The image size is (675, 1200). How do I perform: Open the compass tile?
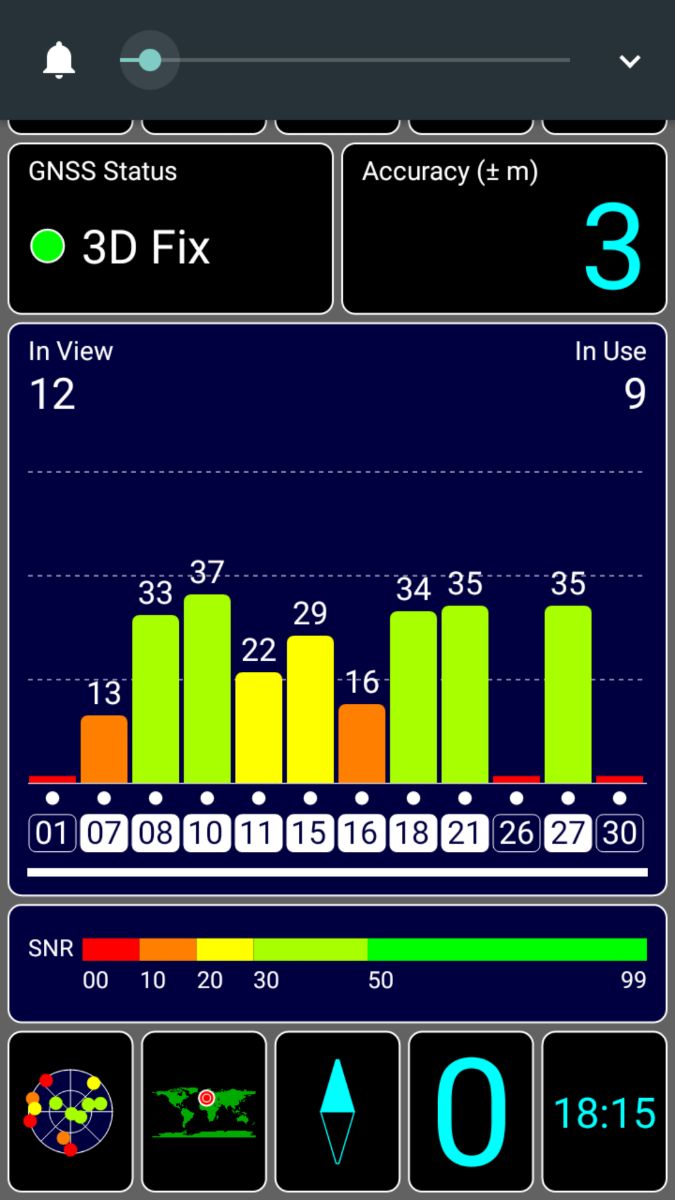(x=337, y=1110)
